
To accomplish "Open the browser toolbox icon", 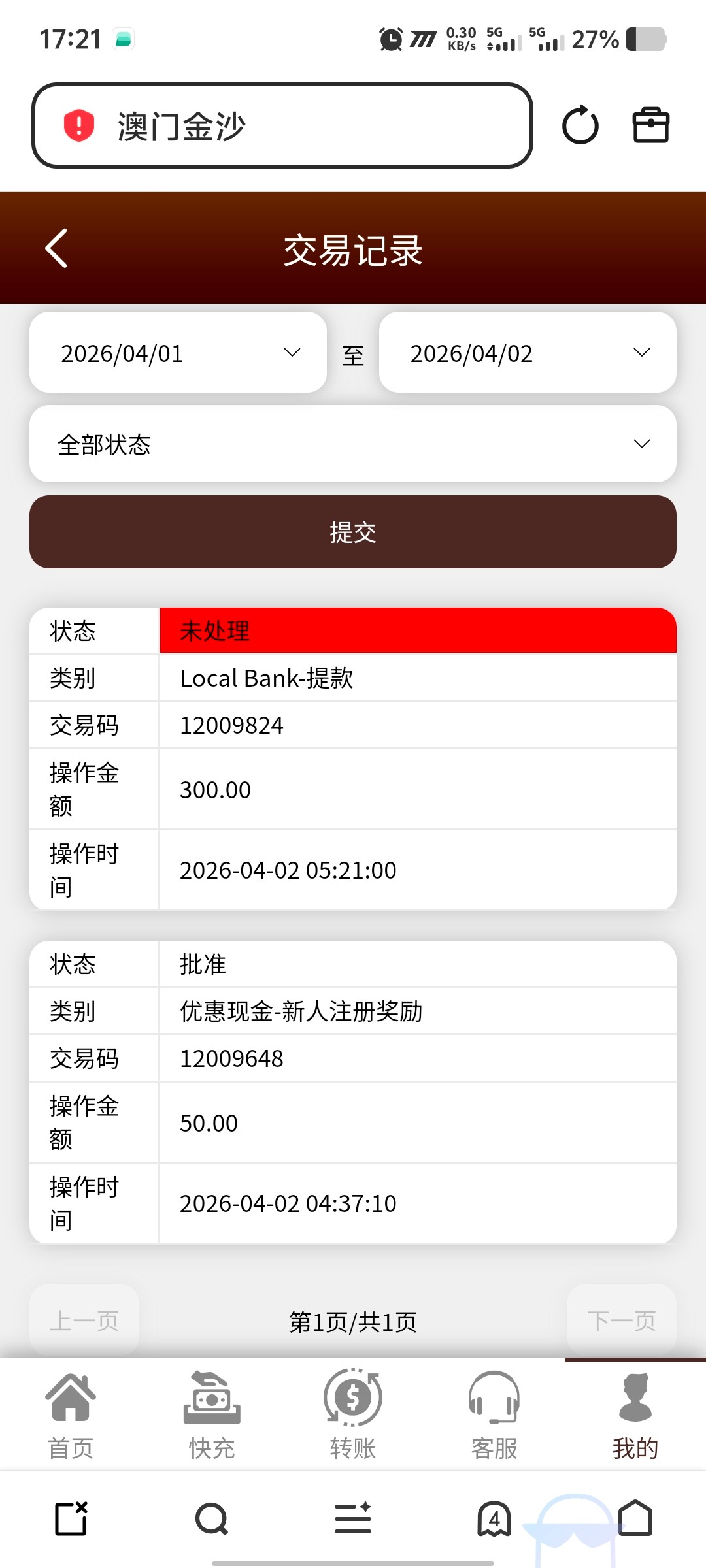I will pos(650,125).
